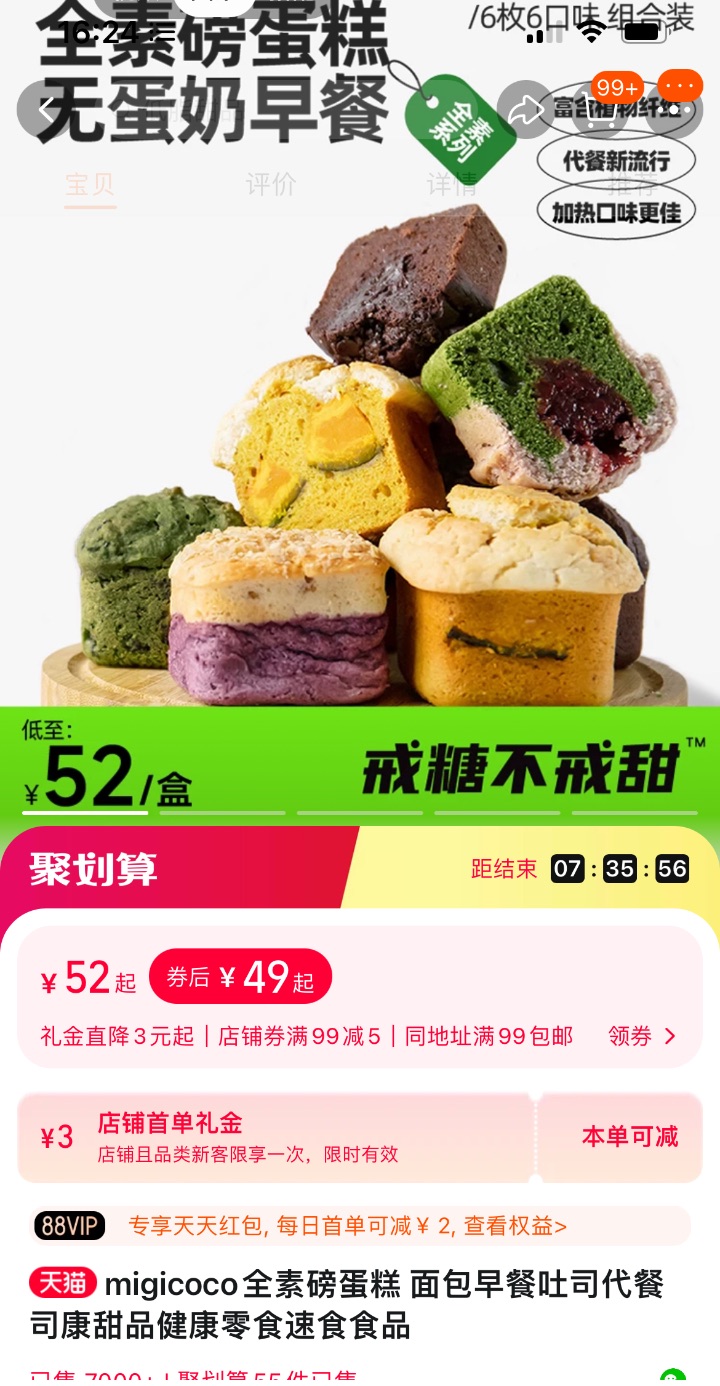This screenshot has height=1386, width=720.
Task: Share this product via the arrow icon
Action: click(526, 110)
